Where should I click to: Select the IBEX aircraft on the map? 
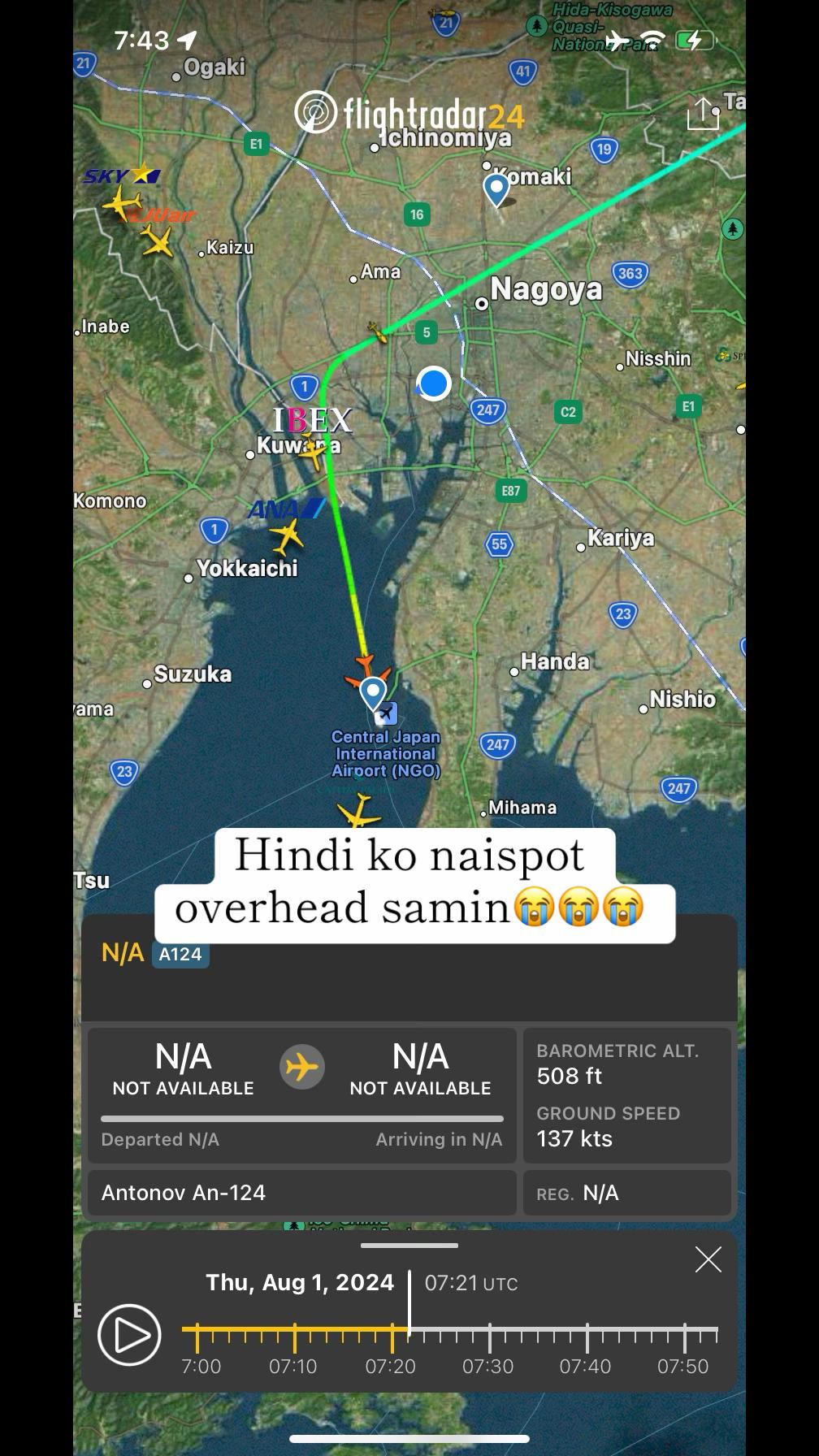pyautogui.click(x=312, y=452)
